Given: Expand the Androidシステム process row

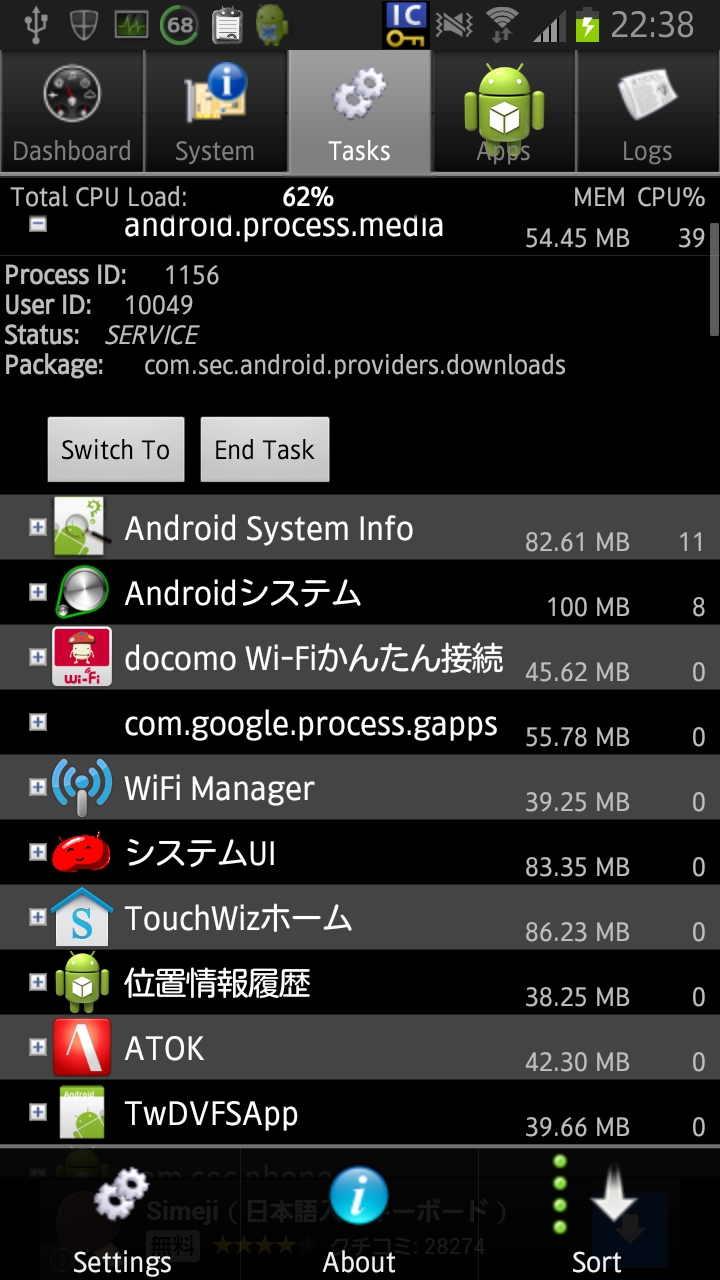Looking at the screenshot, I should 38,592.
